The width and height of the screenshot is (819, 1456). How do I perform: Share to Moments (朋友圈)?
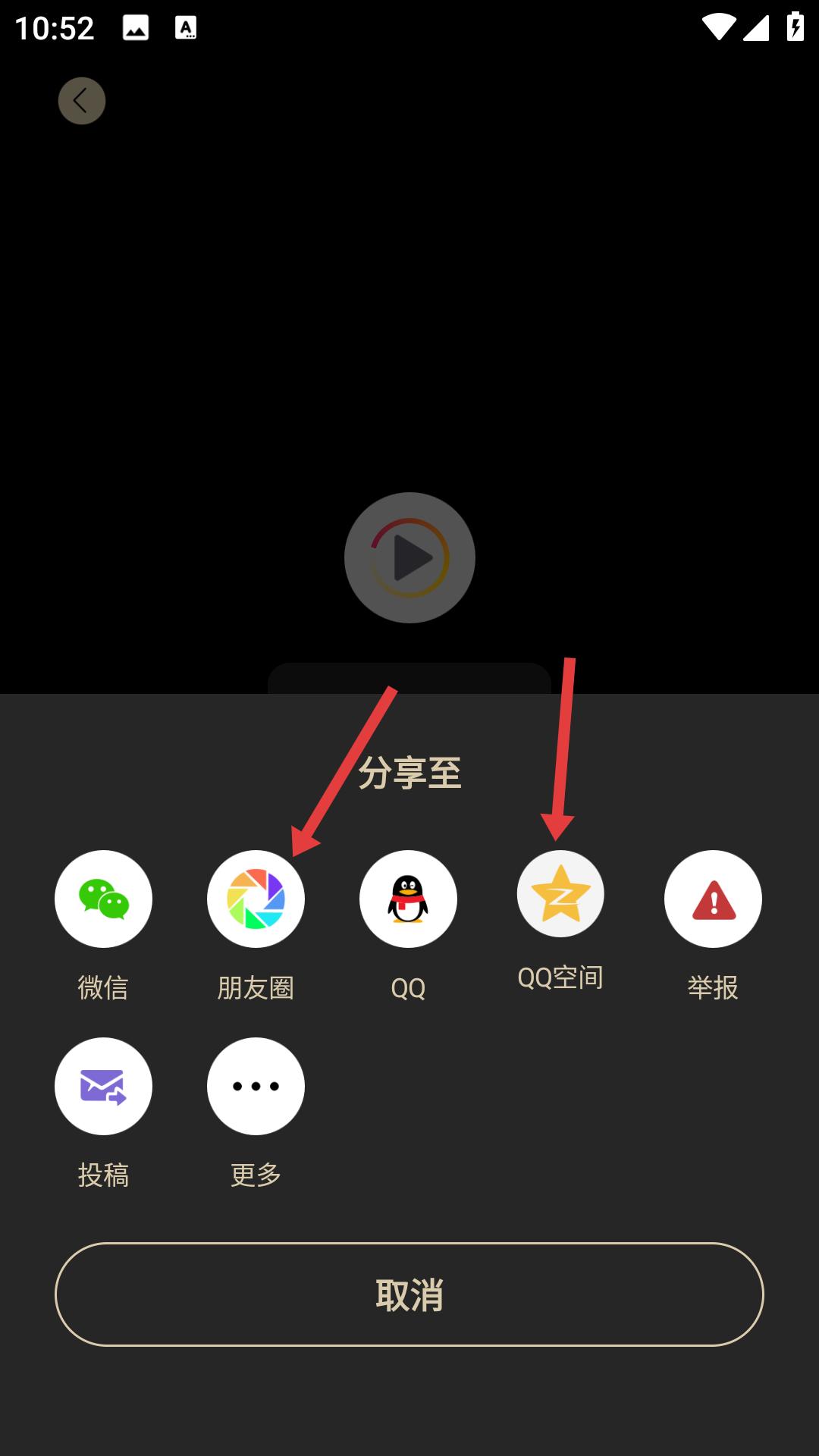(x=256, y=899)
